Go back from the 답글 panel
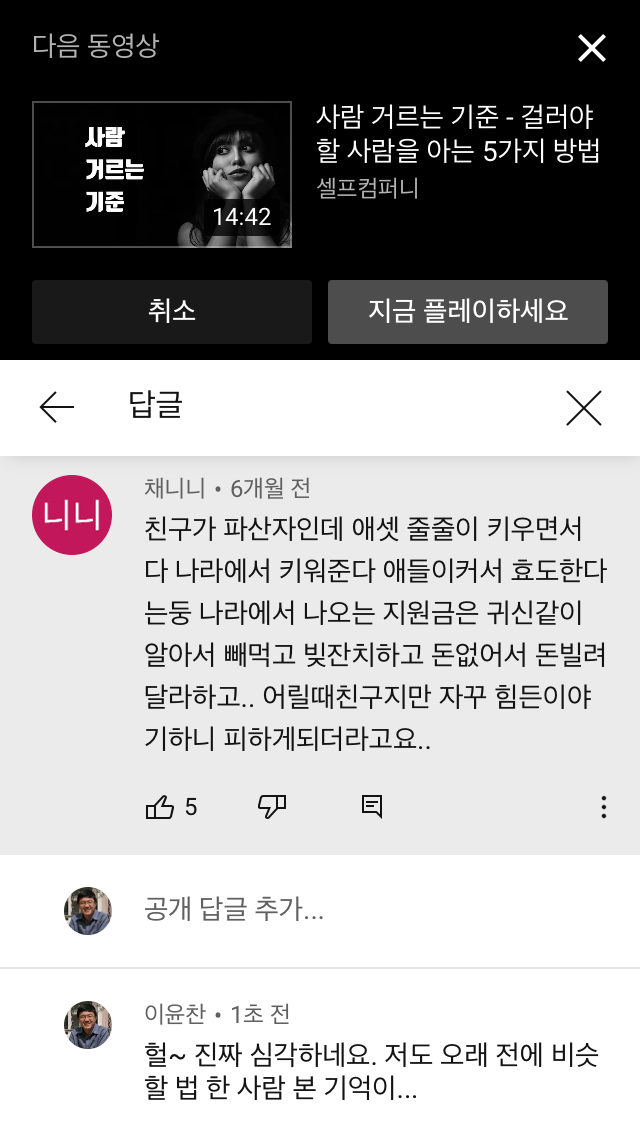 57,407
